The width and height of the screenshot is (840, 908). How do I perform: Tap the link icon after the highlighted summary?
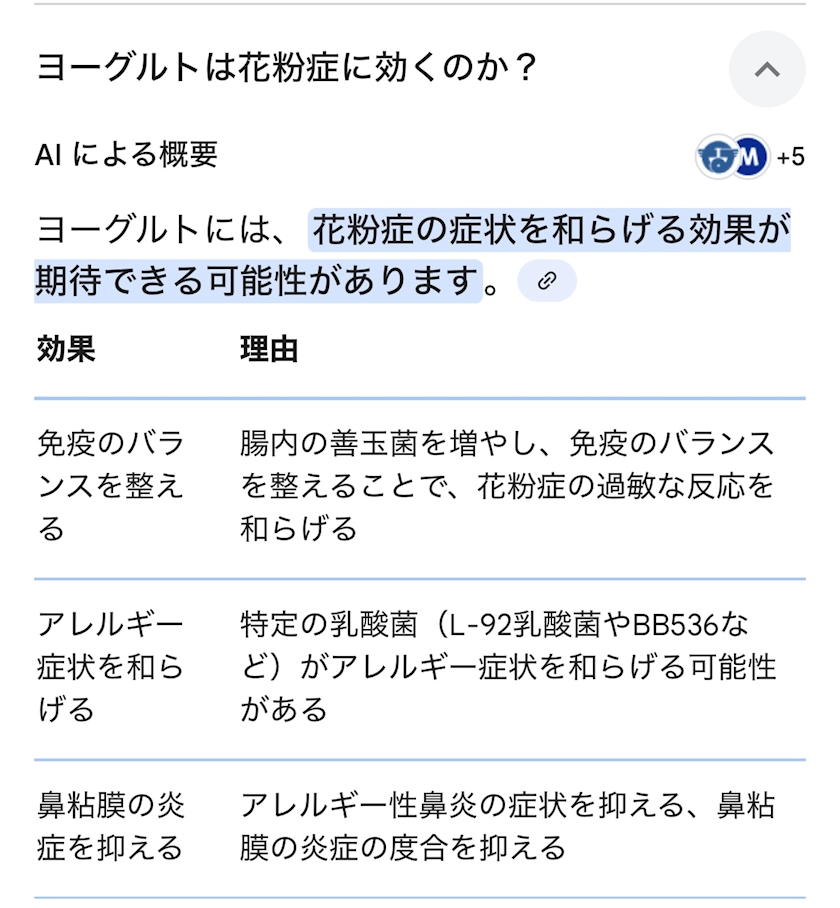click(x=546, y=281)
